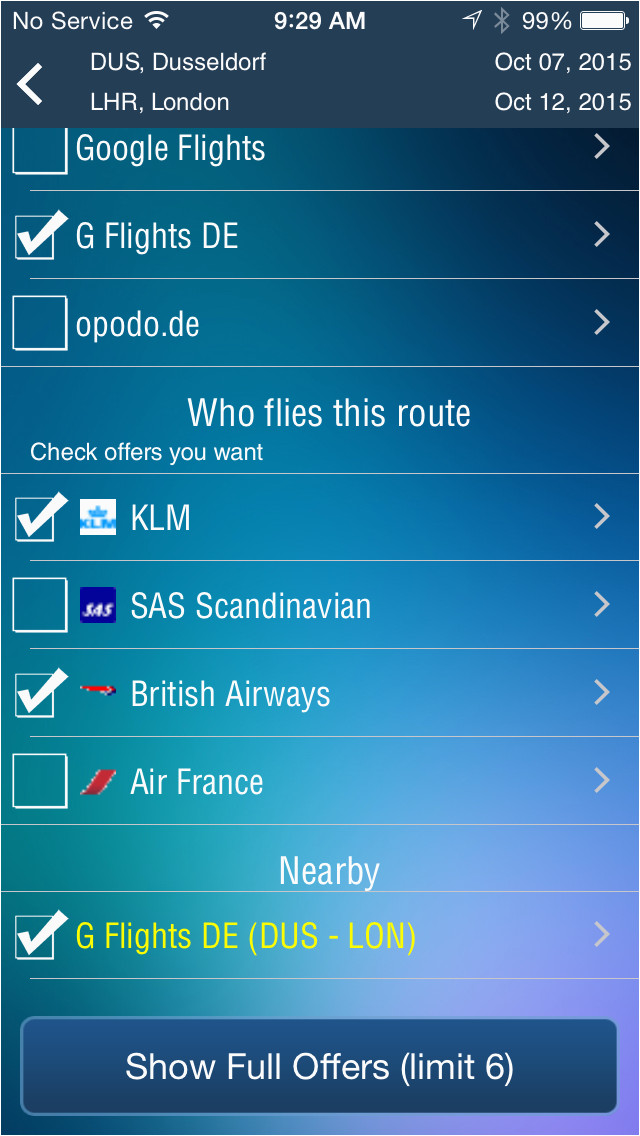Open the Google Flights row chevron

coord(602,148)
